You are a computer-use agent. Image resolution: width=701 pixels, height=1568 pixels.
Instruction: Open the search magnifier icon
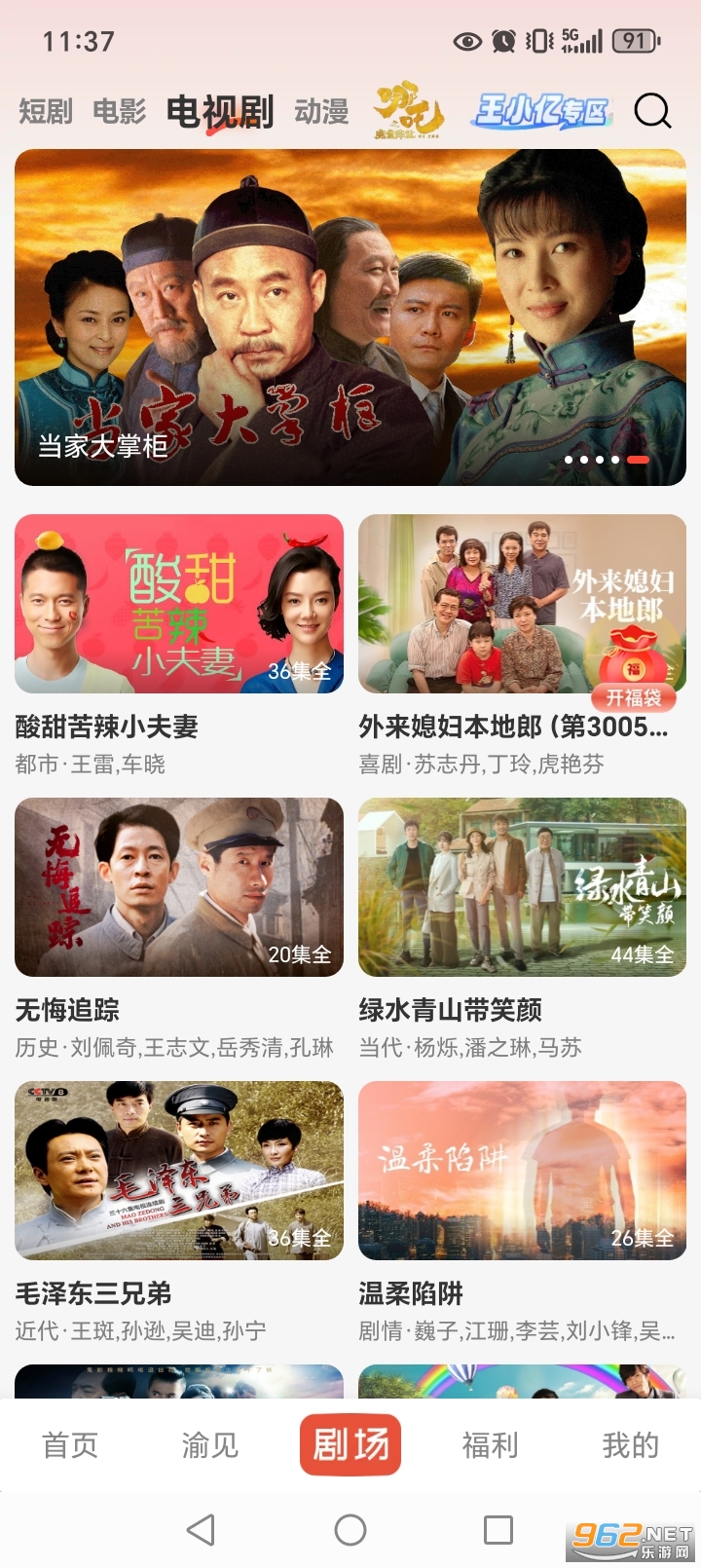click(x=652, y=111)
